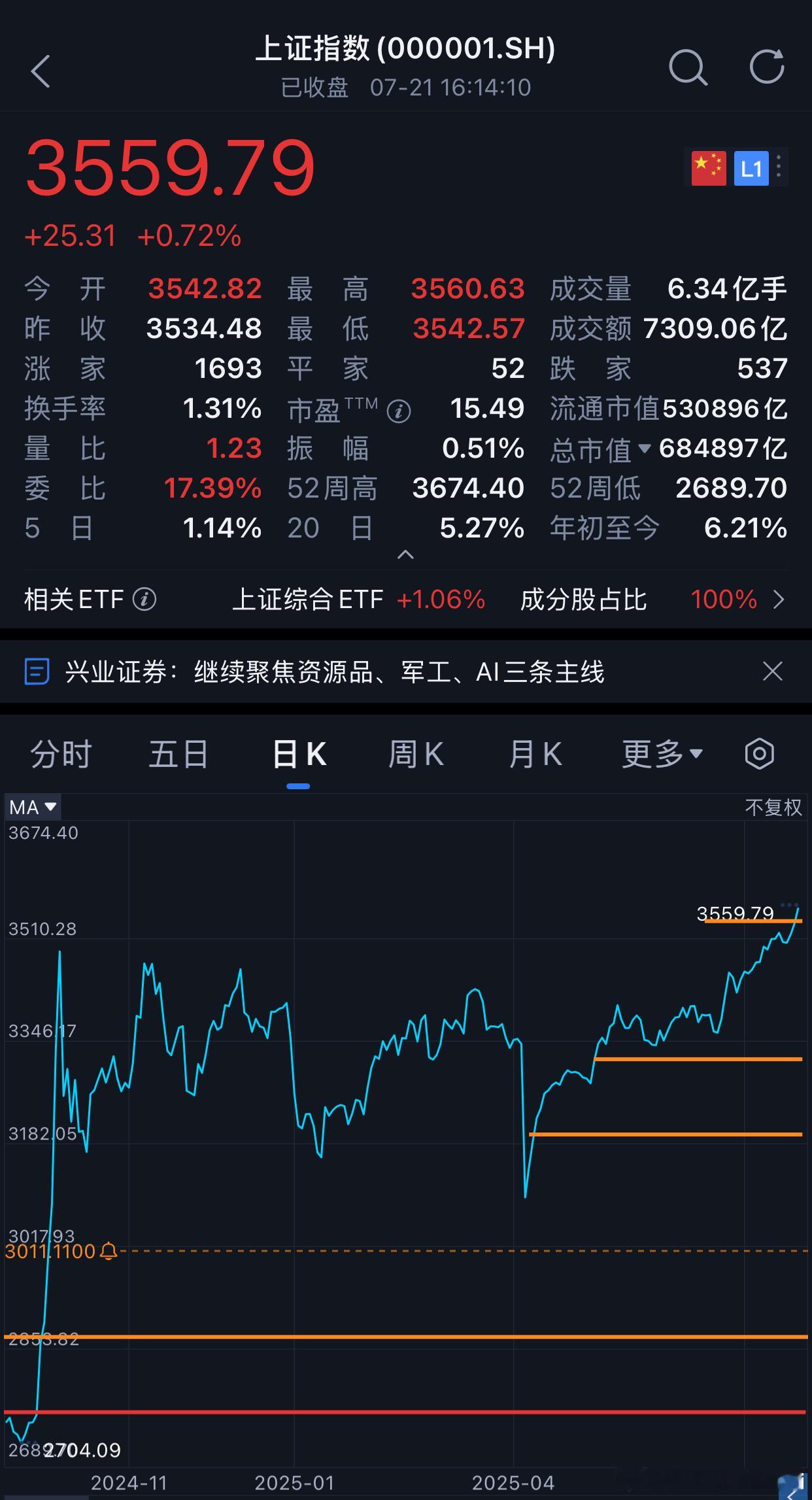Dismiss the 兴业证券 news banner

point(773,672)
